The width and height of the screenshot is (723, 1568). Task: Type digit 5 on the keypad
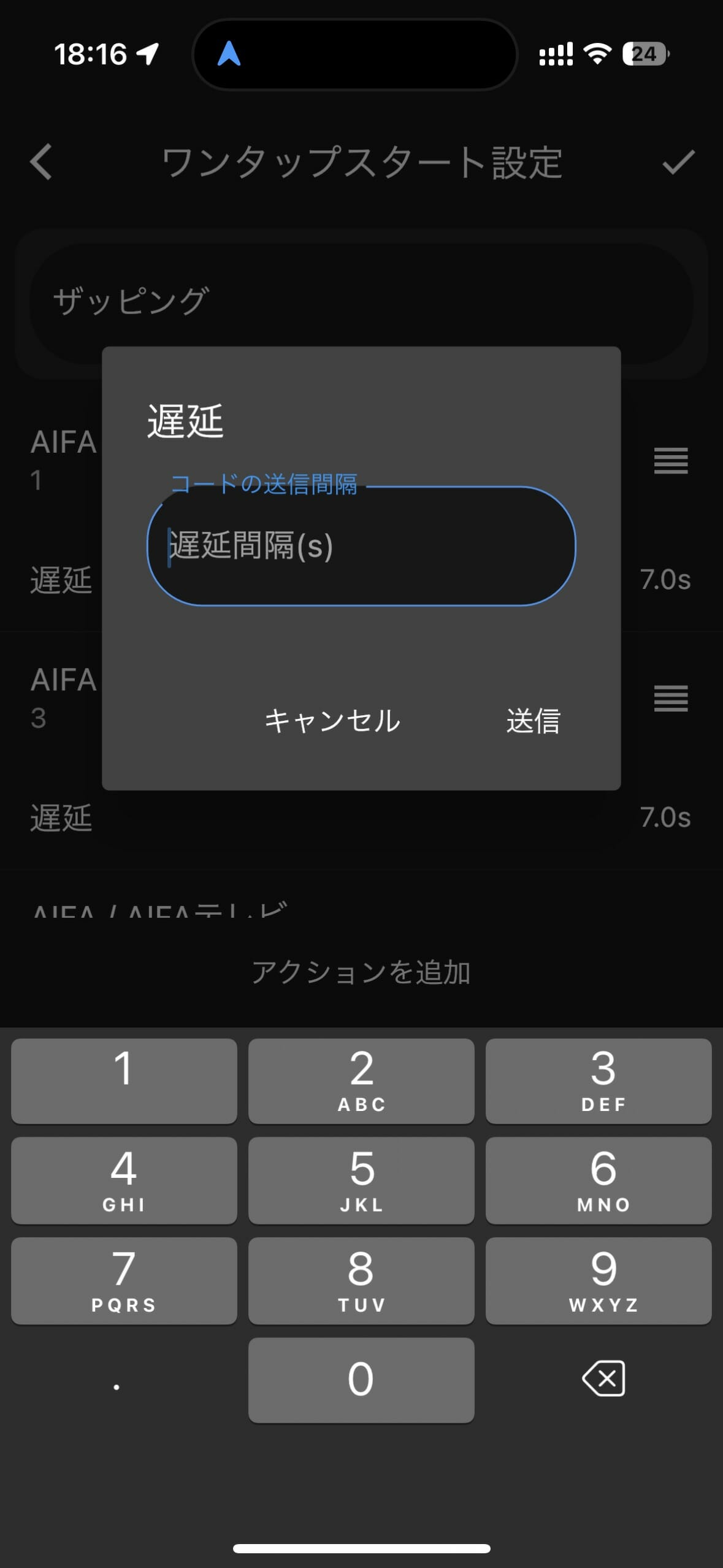point(361,1180)
